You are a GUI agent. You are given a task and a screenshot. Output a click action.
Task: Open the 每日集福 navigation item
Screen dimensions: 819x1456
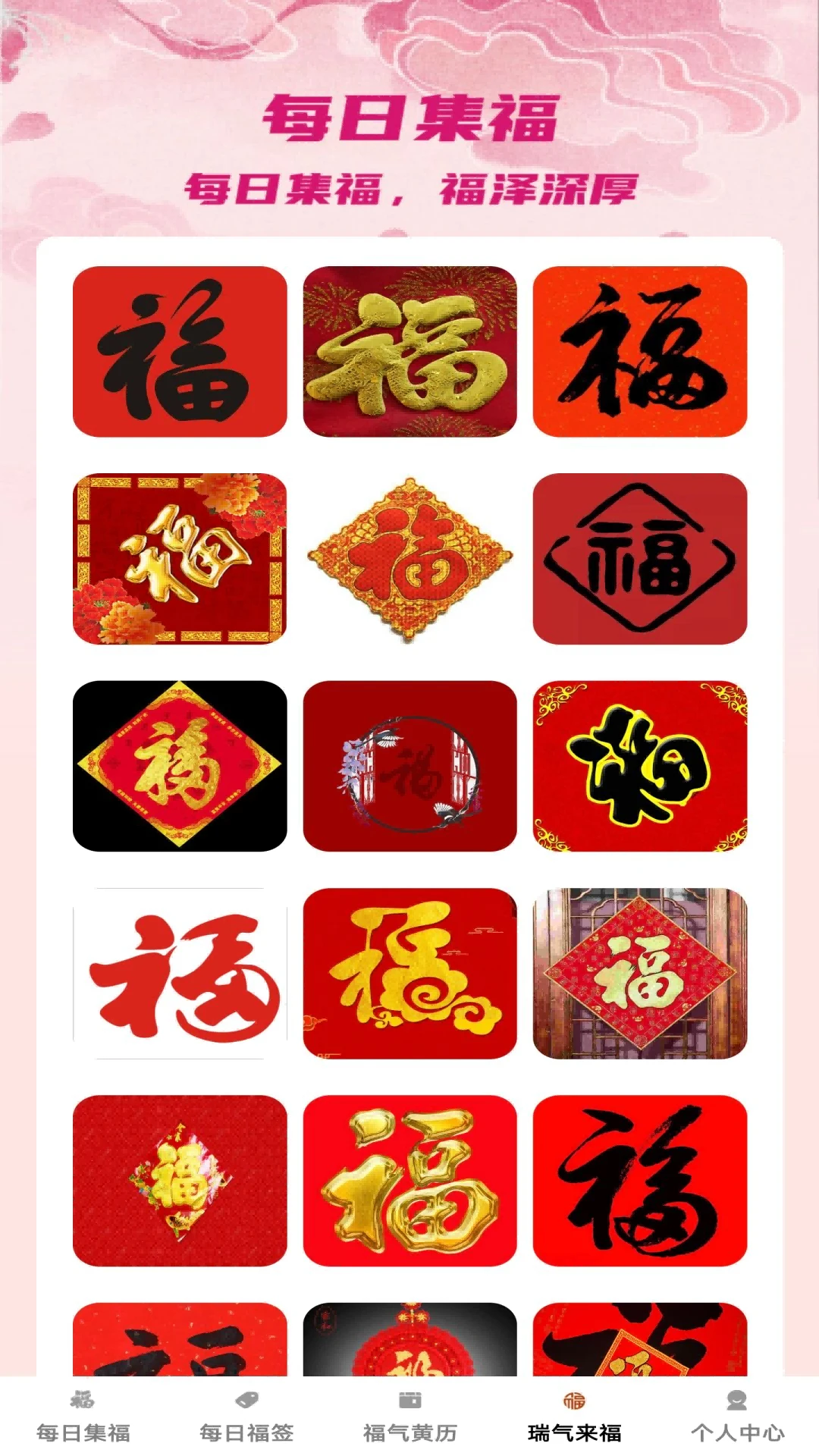(81, 1424)
